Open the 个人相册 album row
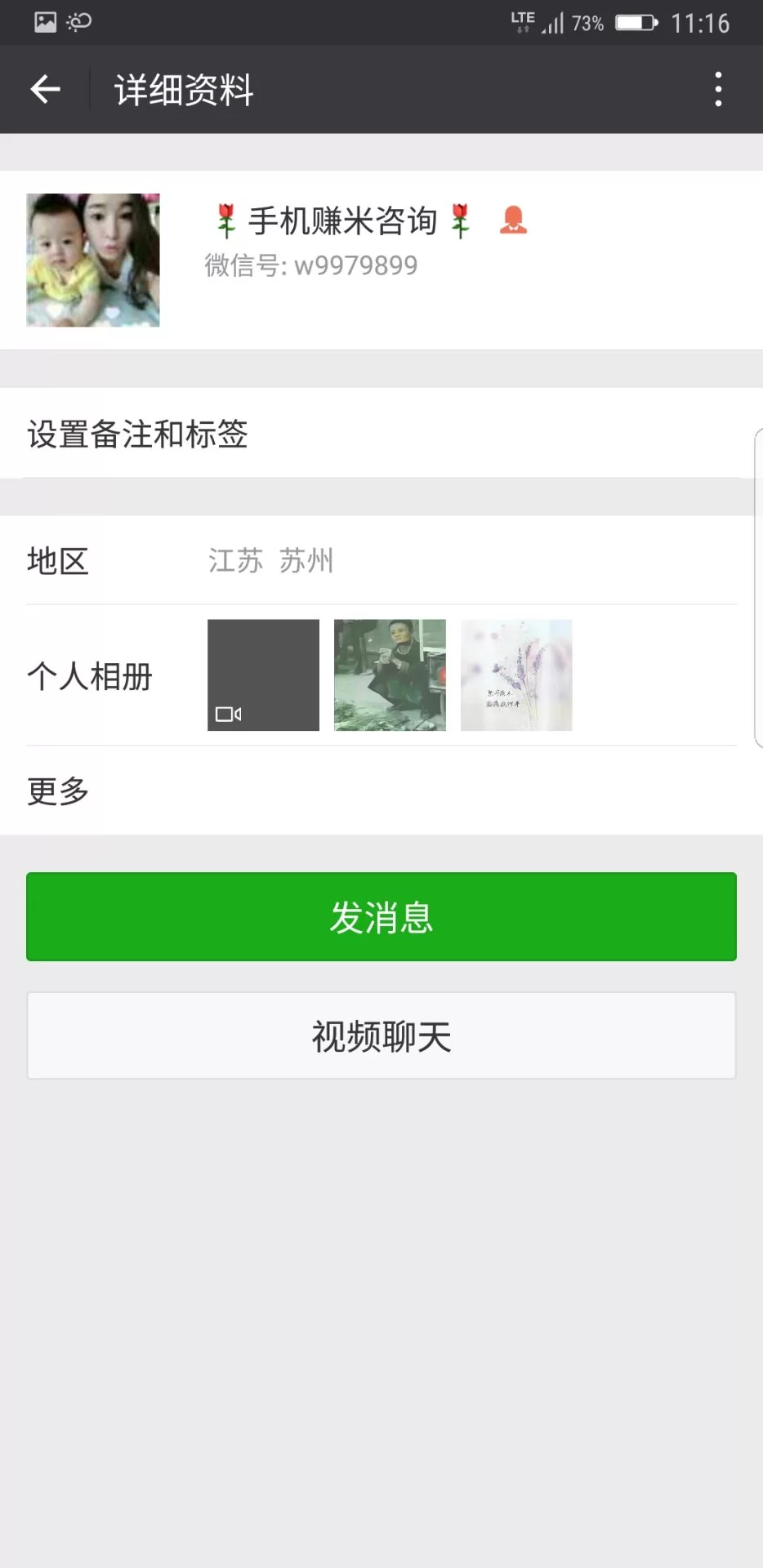The width and height of the screenshot is (763, 1568). (x=381, y=675)
